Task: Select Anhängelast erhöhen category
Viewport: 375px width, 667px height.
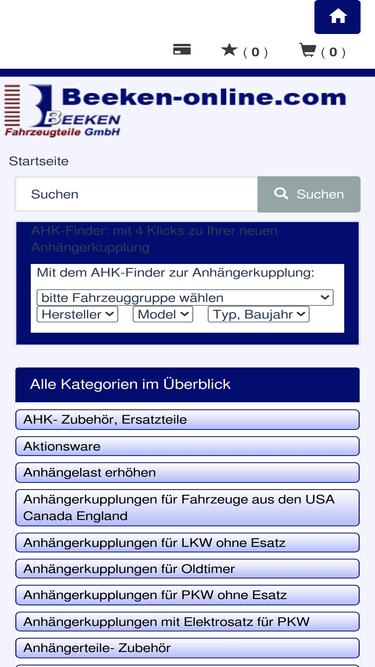Action: tap(188, 473)
